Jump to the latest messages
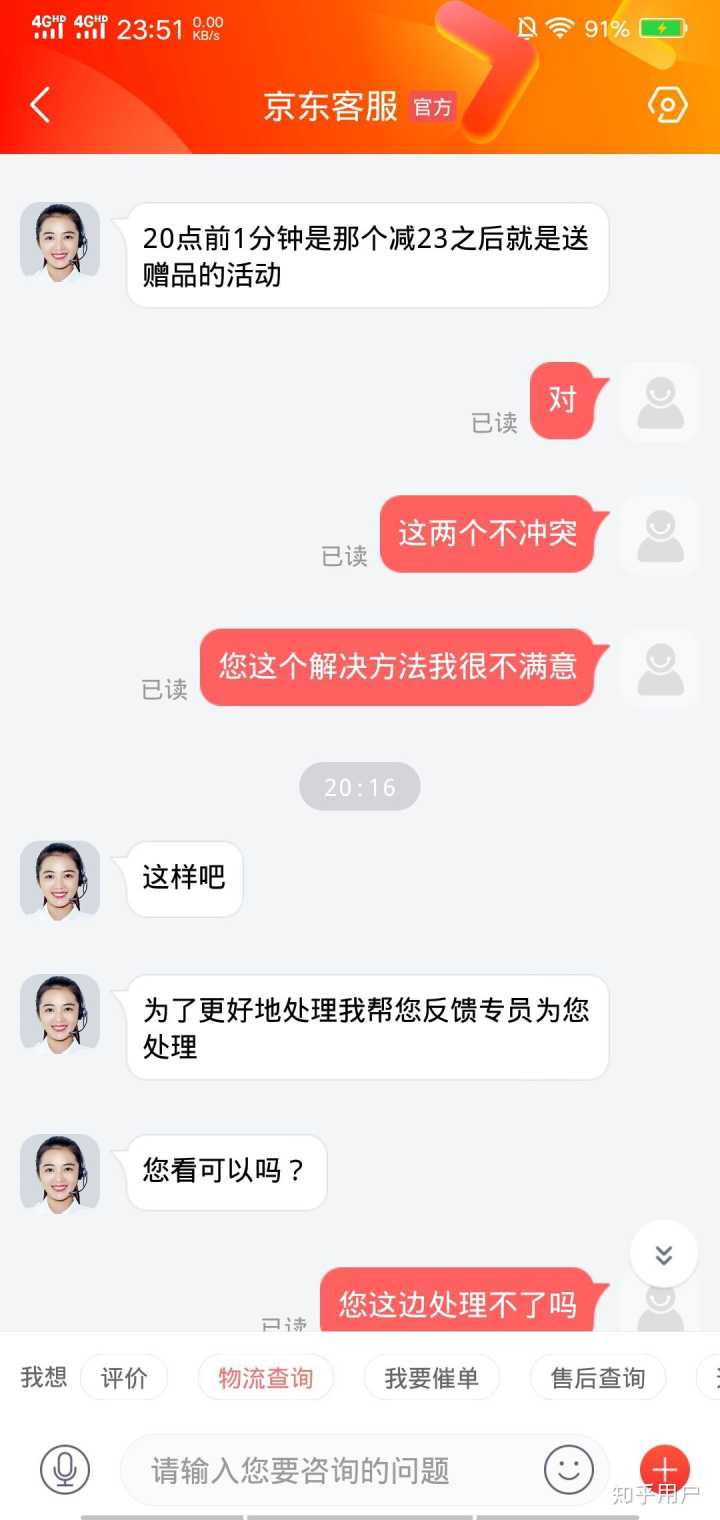720x1520 pixels. click(663, 1254)
